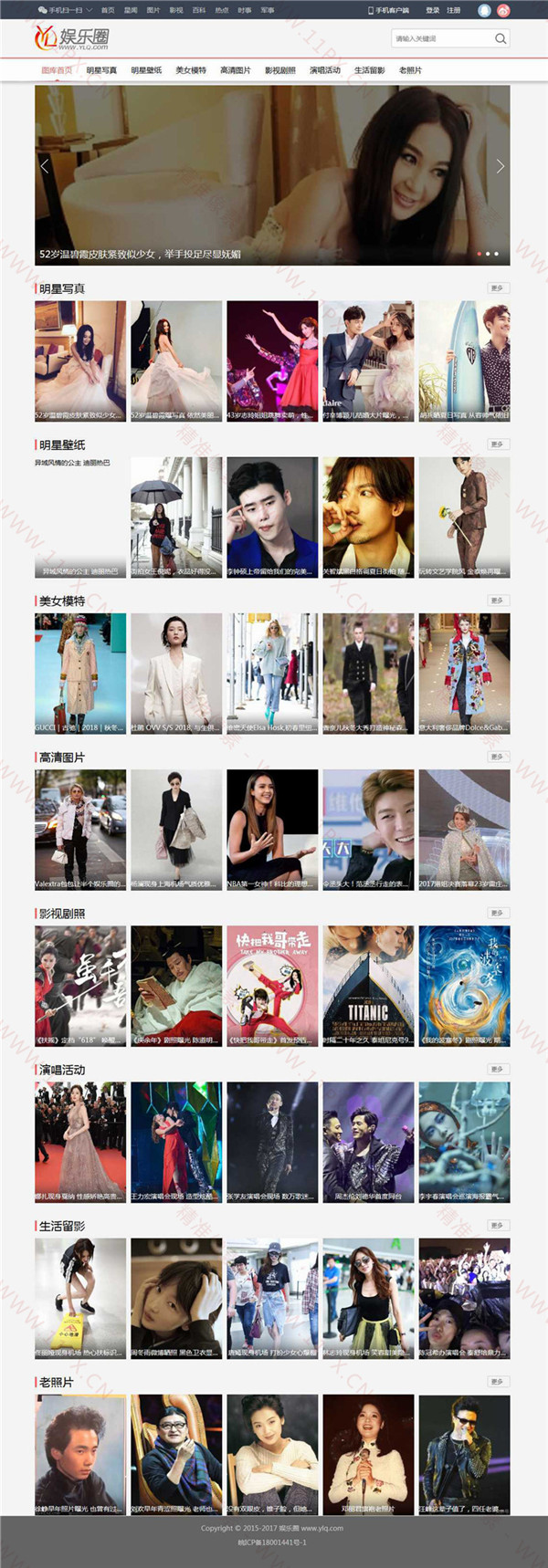Show next banner slide with right arrow
548x1568 pixels.
tap(500, 166)
